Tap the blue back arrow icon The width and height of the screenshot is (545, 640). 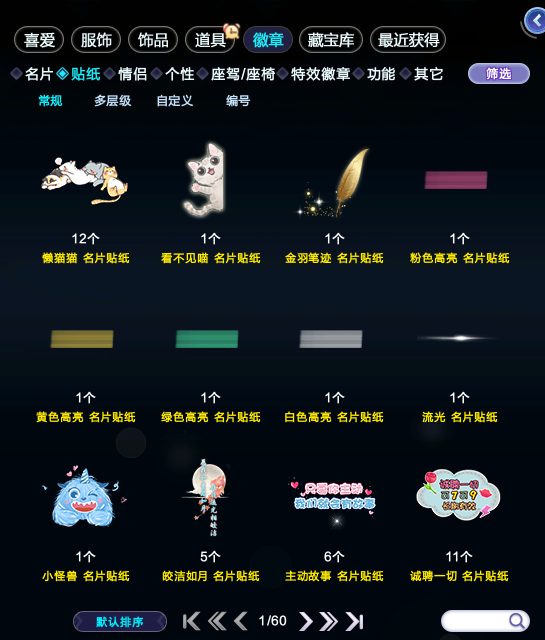[x=535, y=20]
